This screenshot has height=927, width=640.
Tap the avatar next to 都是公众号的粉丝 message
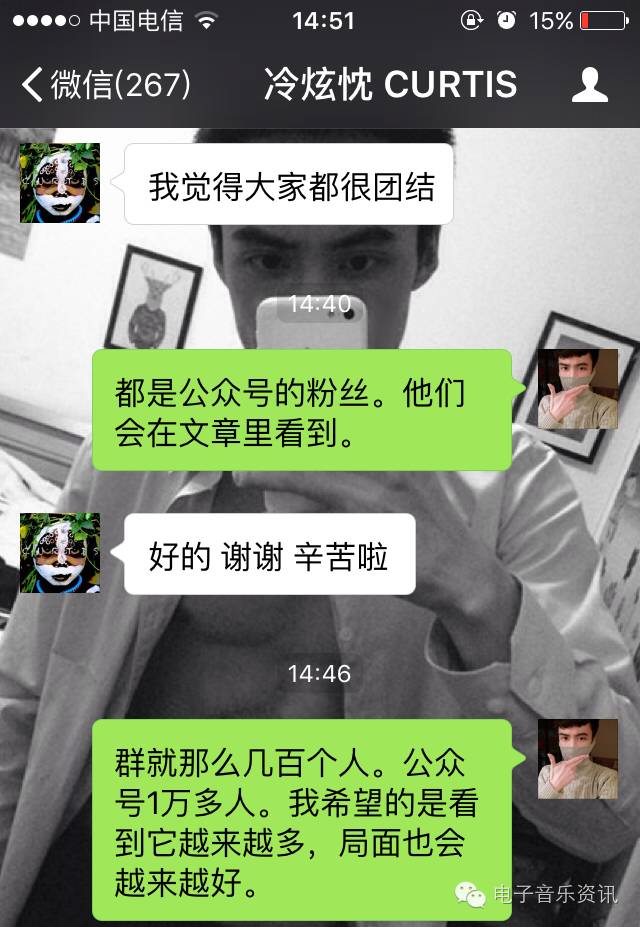point(578,389)
